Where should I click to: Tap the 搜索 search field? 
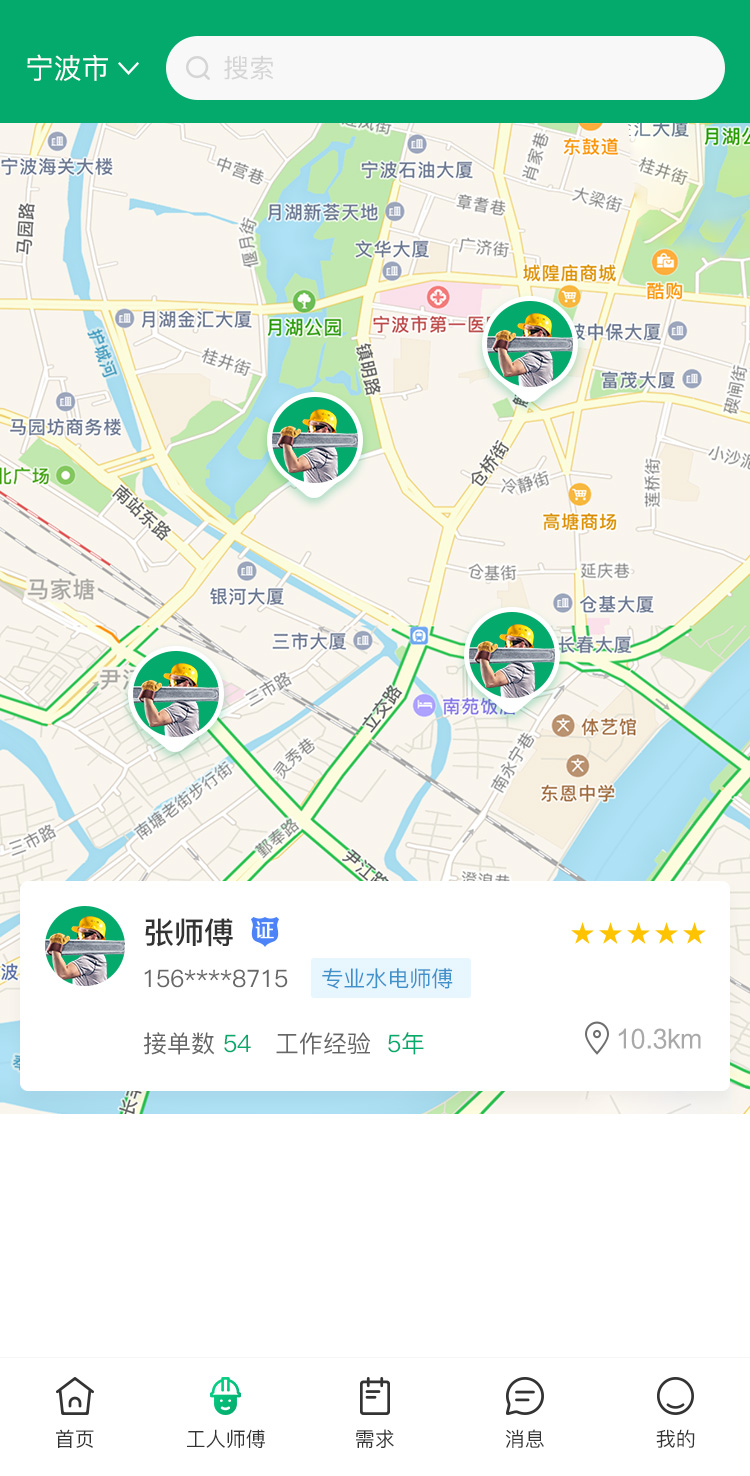coord(445,68)
